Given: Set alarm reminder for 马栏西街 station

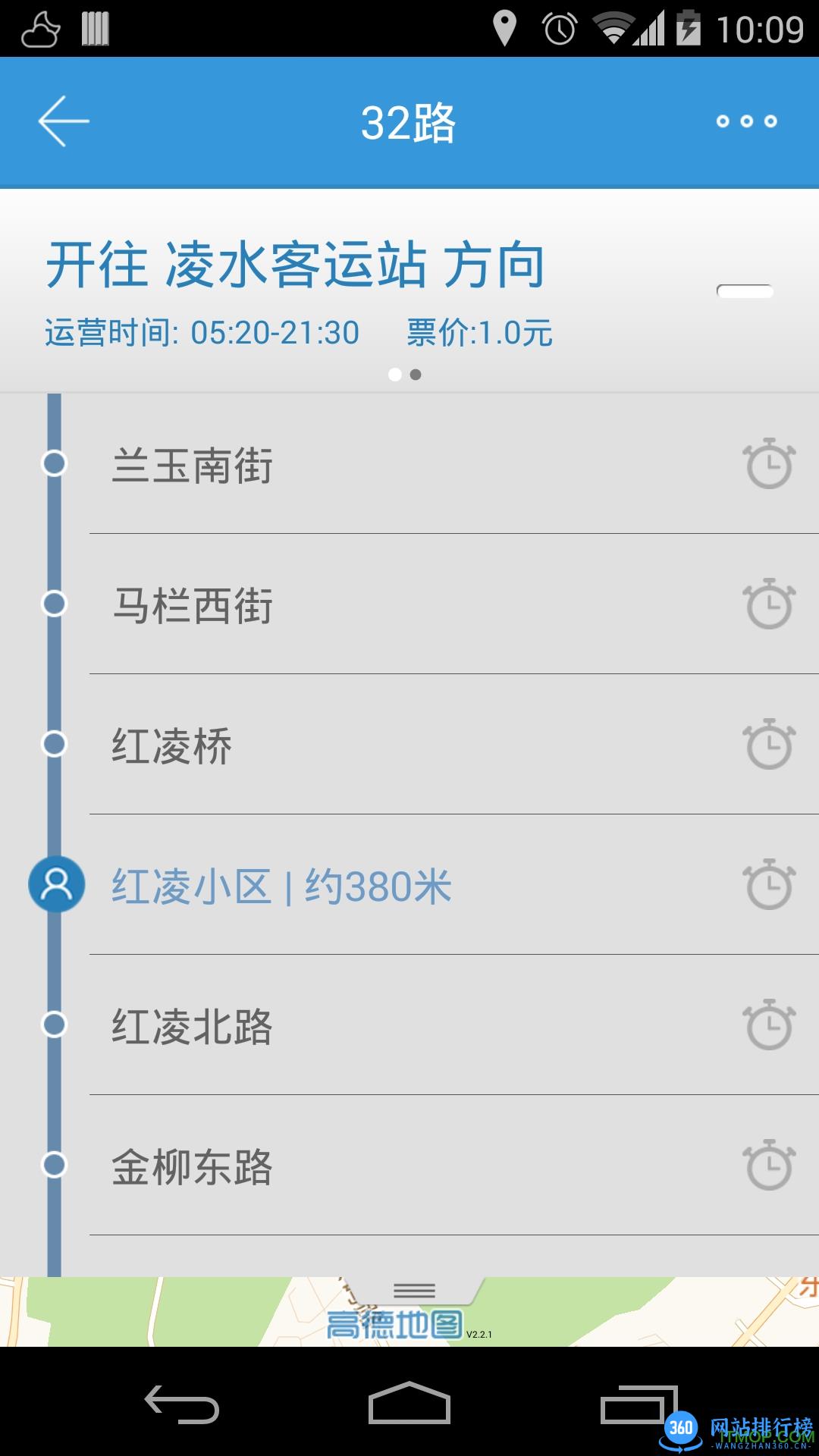Looking at the screenshot, I should click(769, 605).
